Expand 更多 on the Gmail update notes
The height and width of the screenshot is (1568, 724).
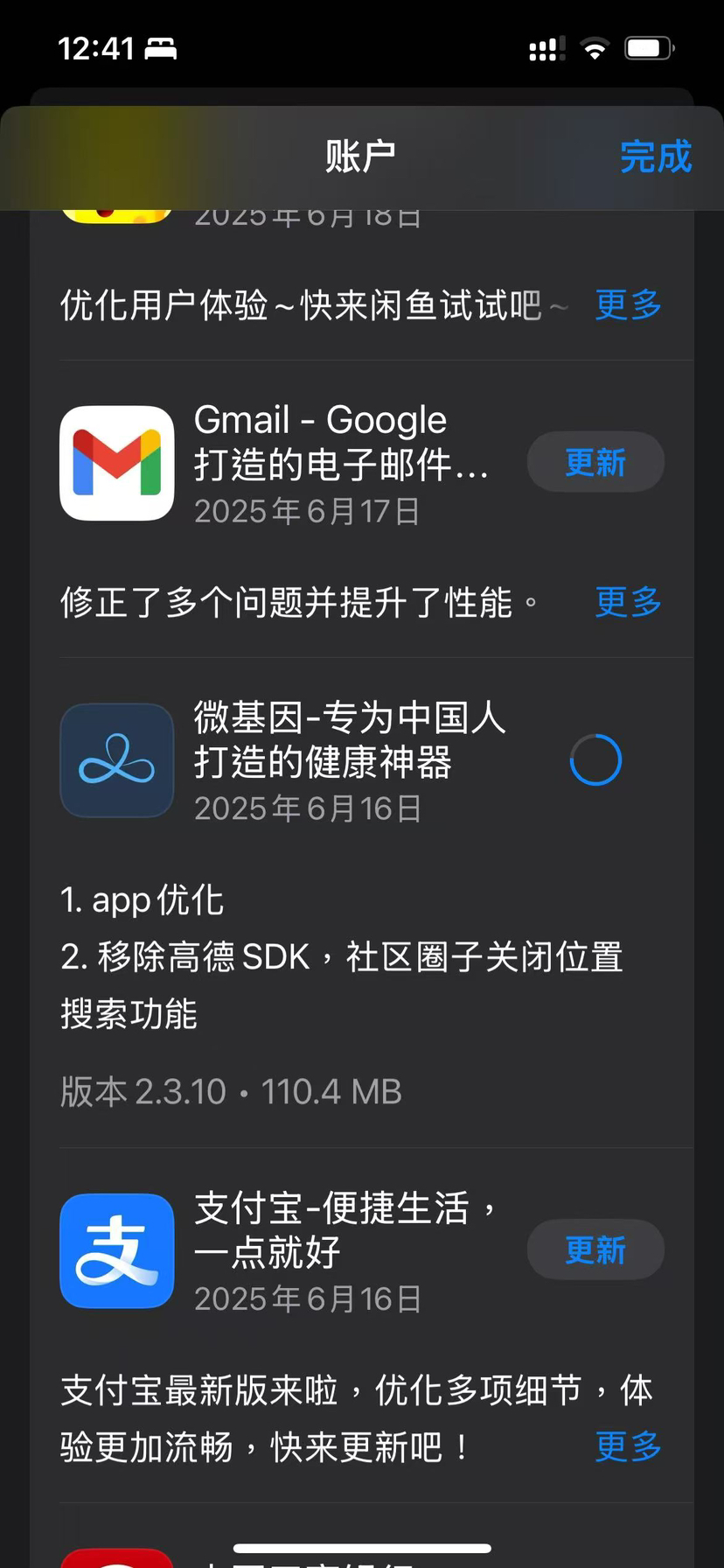628,602
